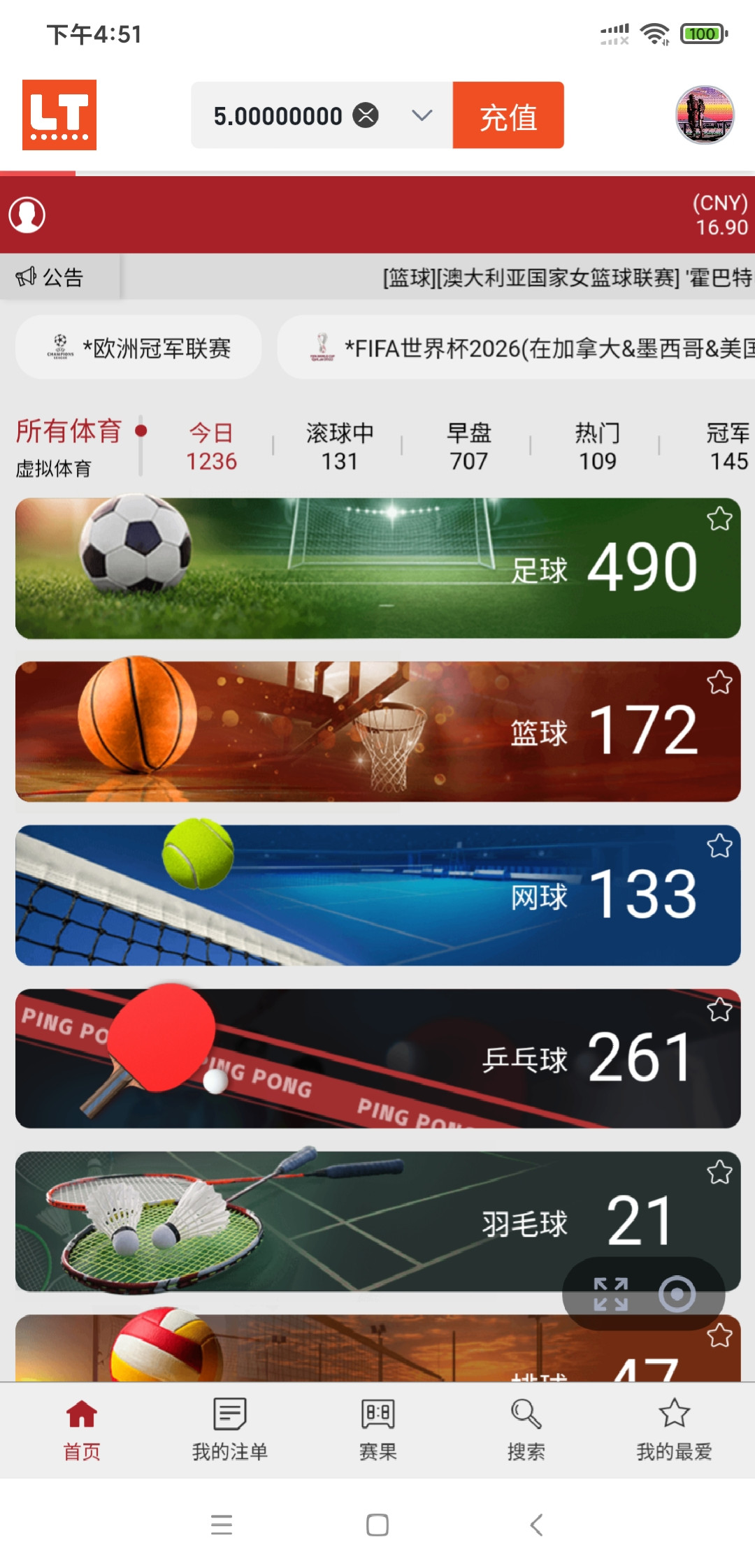
Task: Star the 篮球 basketball banner
Action: click(719, 683)
